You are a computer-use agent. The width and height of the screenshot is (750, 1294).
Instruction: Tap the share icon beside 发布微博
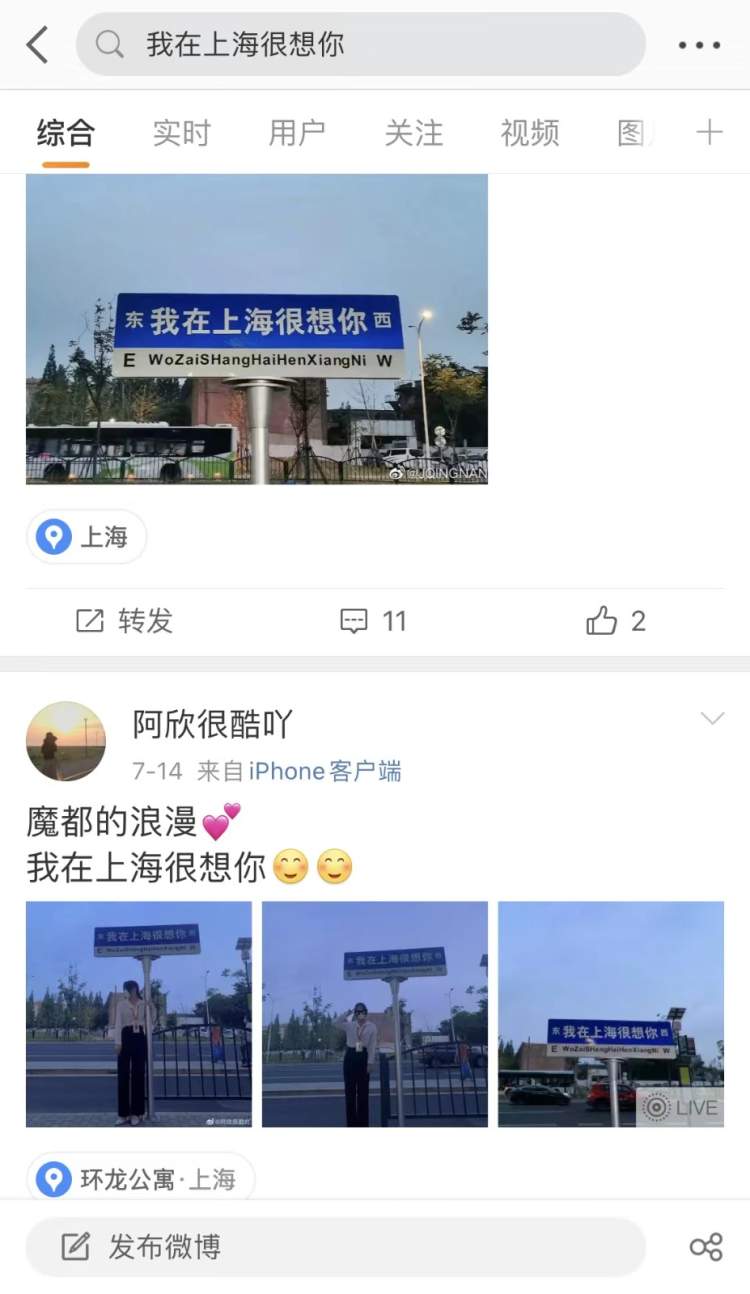click(x=706, y=1247)
